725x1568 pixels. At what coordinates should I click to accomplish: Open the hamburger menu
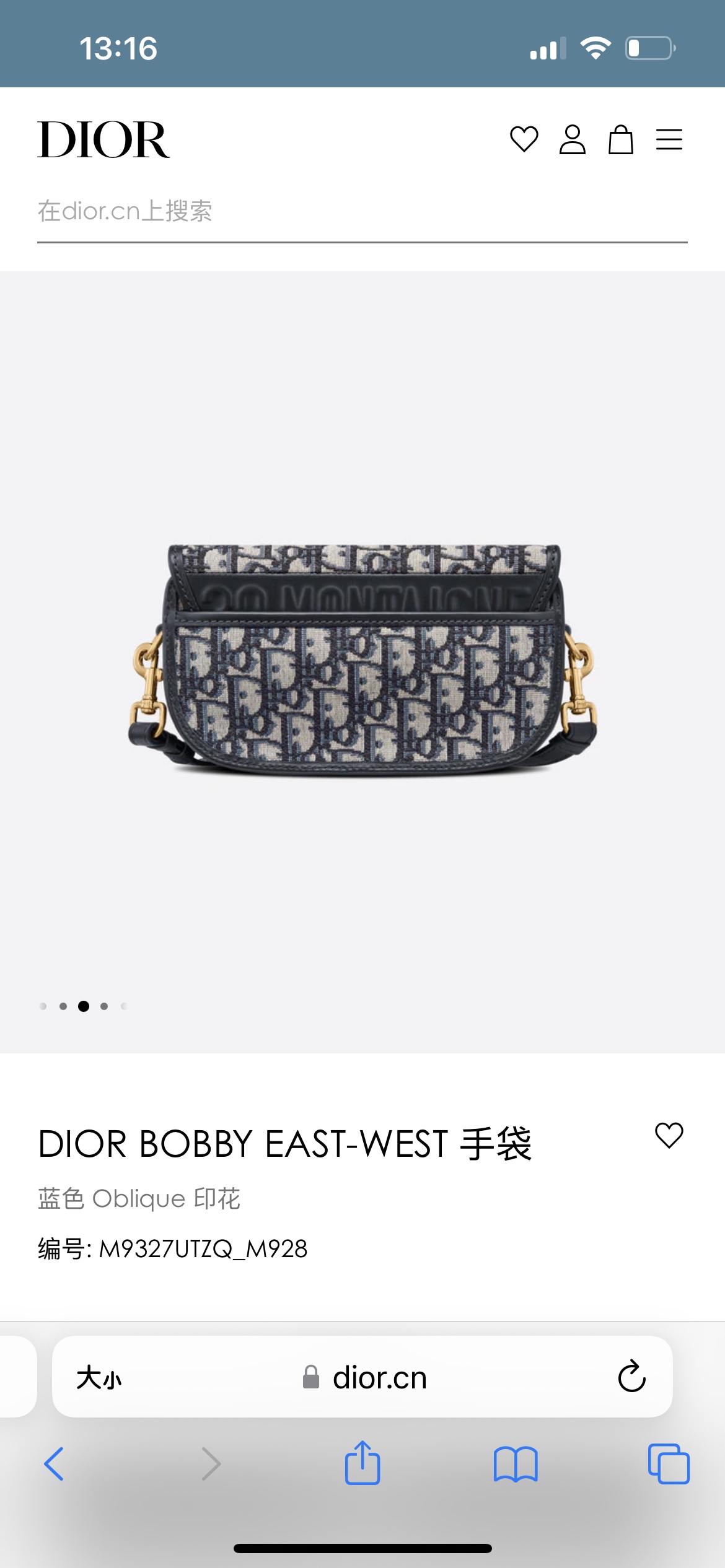pyautogui.click(x=669, y=139)
